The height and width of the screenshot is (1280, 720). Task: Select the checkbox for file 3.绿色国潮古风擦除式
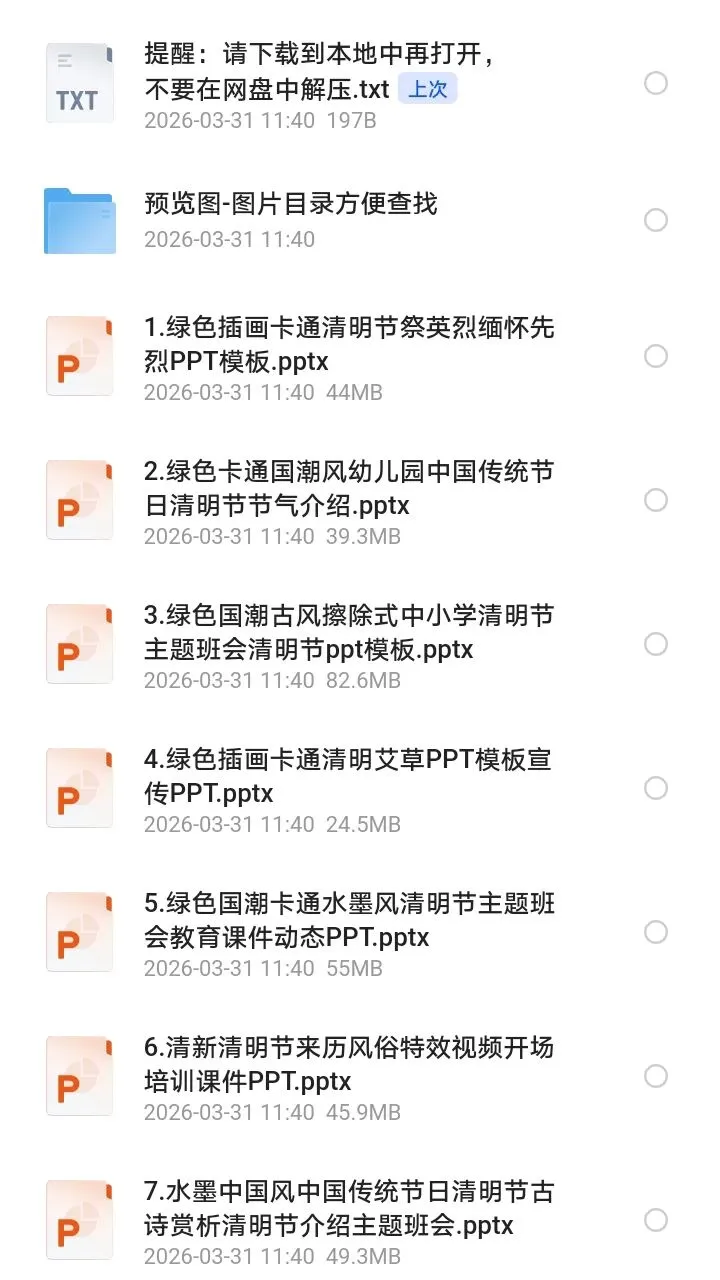click(656, 644)
